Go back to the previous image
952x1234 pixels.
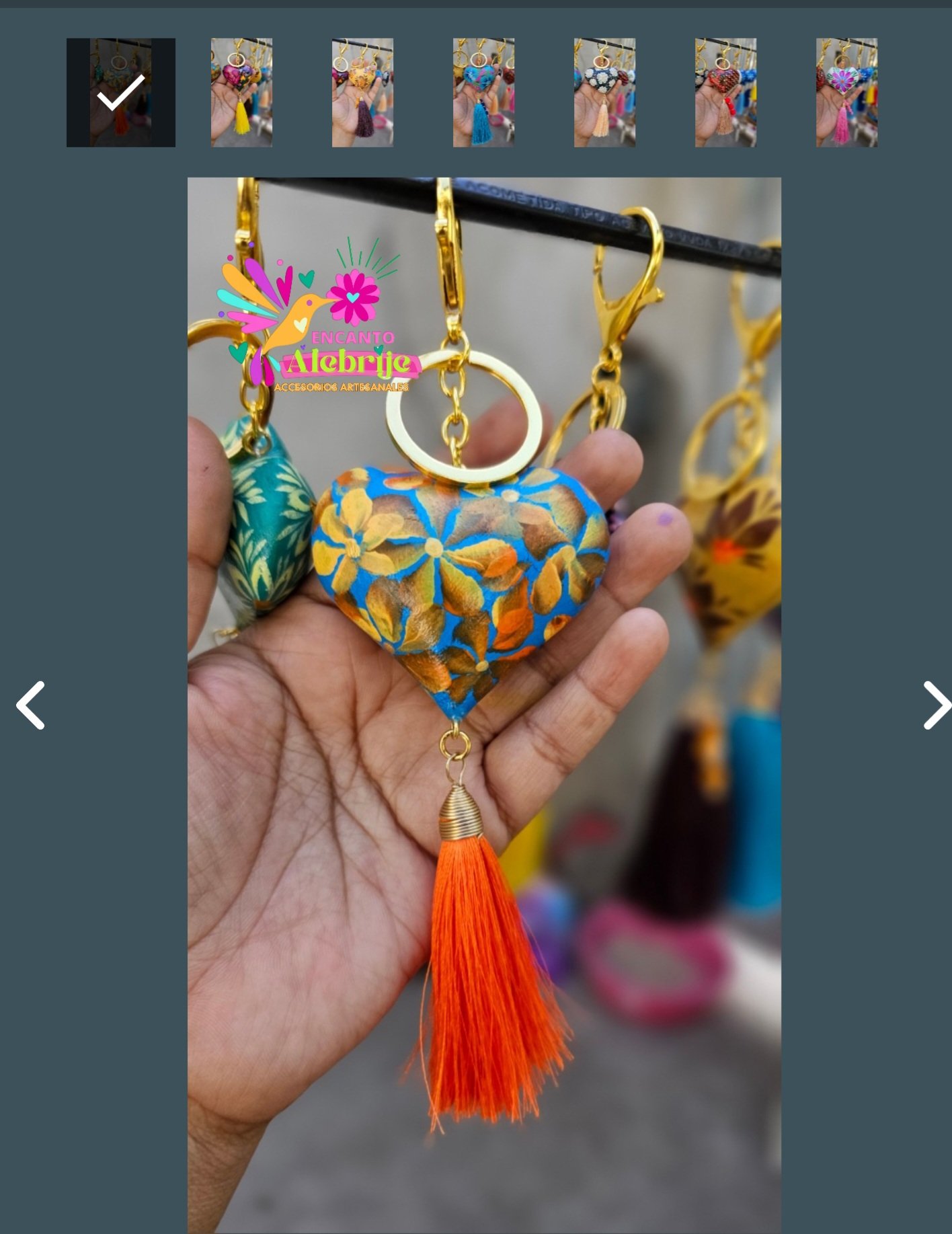(x=31, y=705)
